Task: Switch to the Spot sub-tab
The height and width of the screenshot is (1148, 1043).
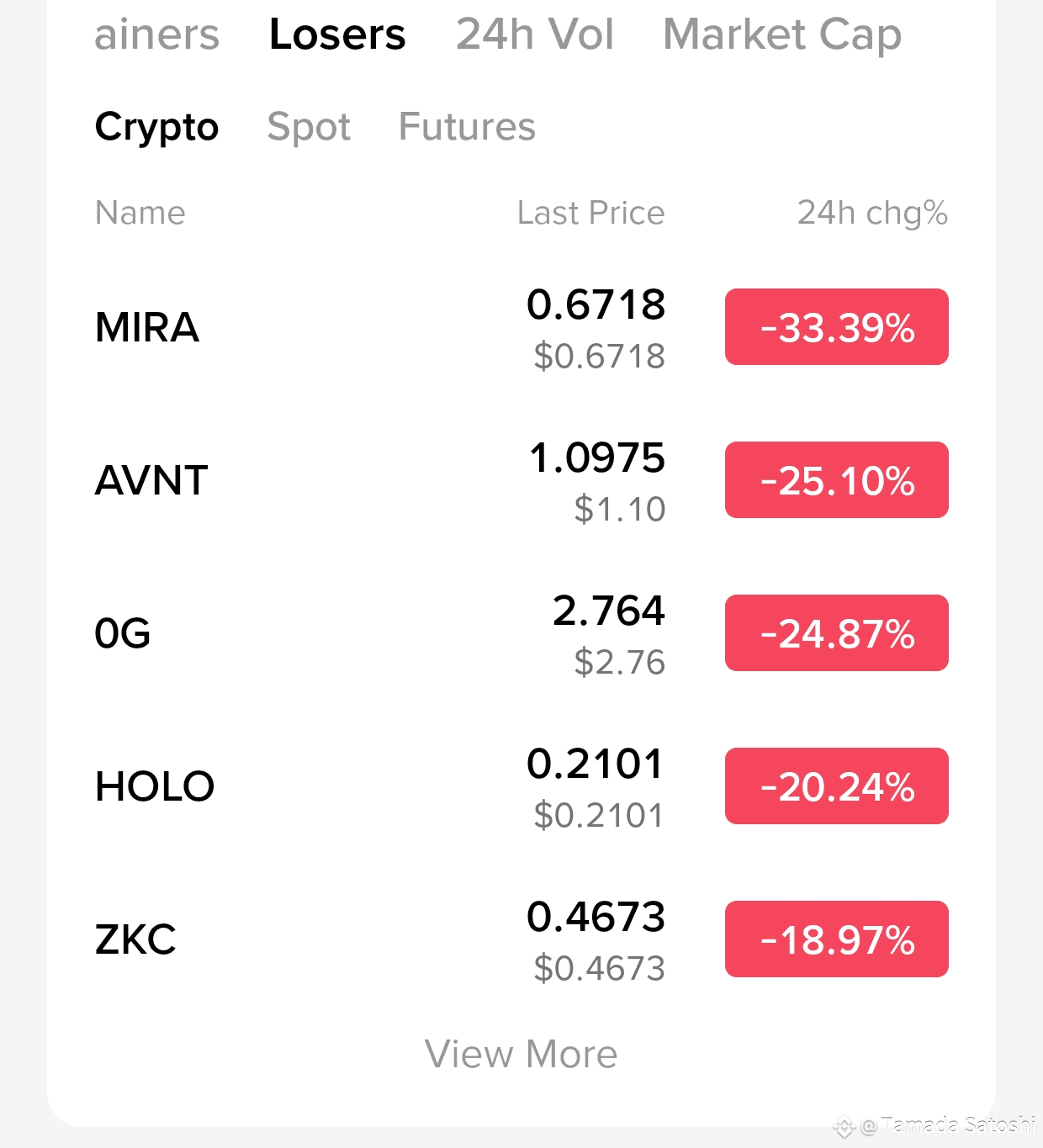Action: [309, 127]
